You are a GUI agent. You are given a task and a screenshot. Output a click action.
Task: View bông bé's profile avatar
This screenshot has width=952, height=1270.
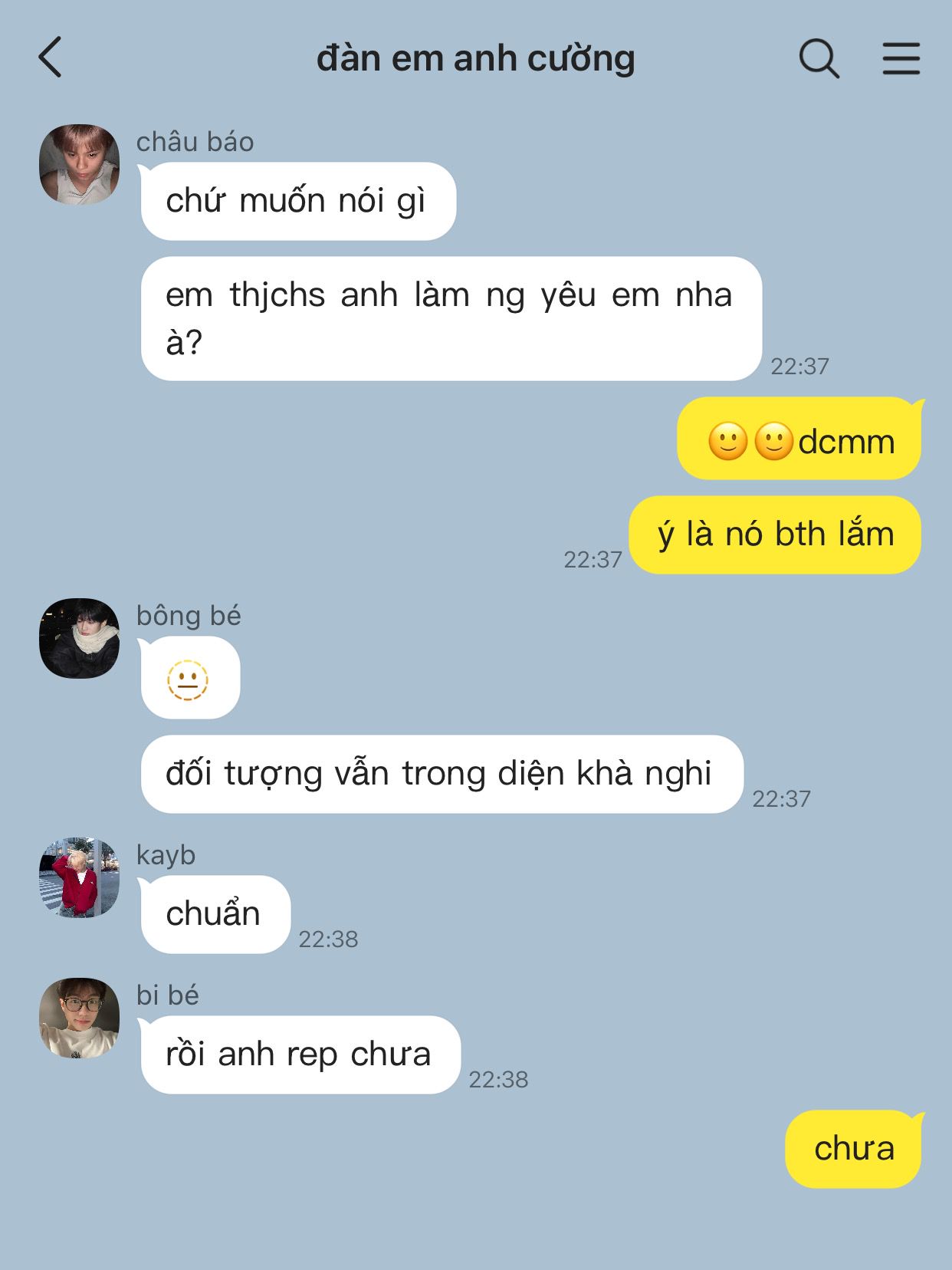pyautogui.click(x=80, y=638)
